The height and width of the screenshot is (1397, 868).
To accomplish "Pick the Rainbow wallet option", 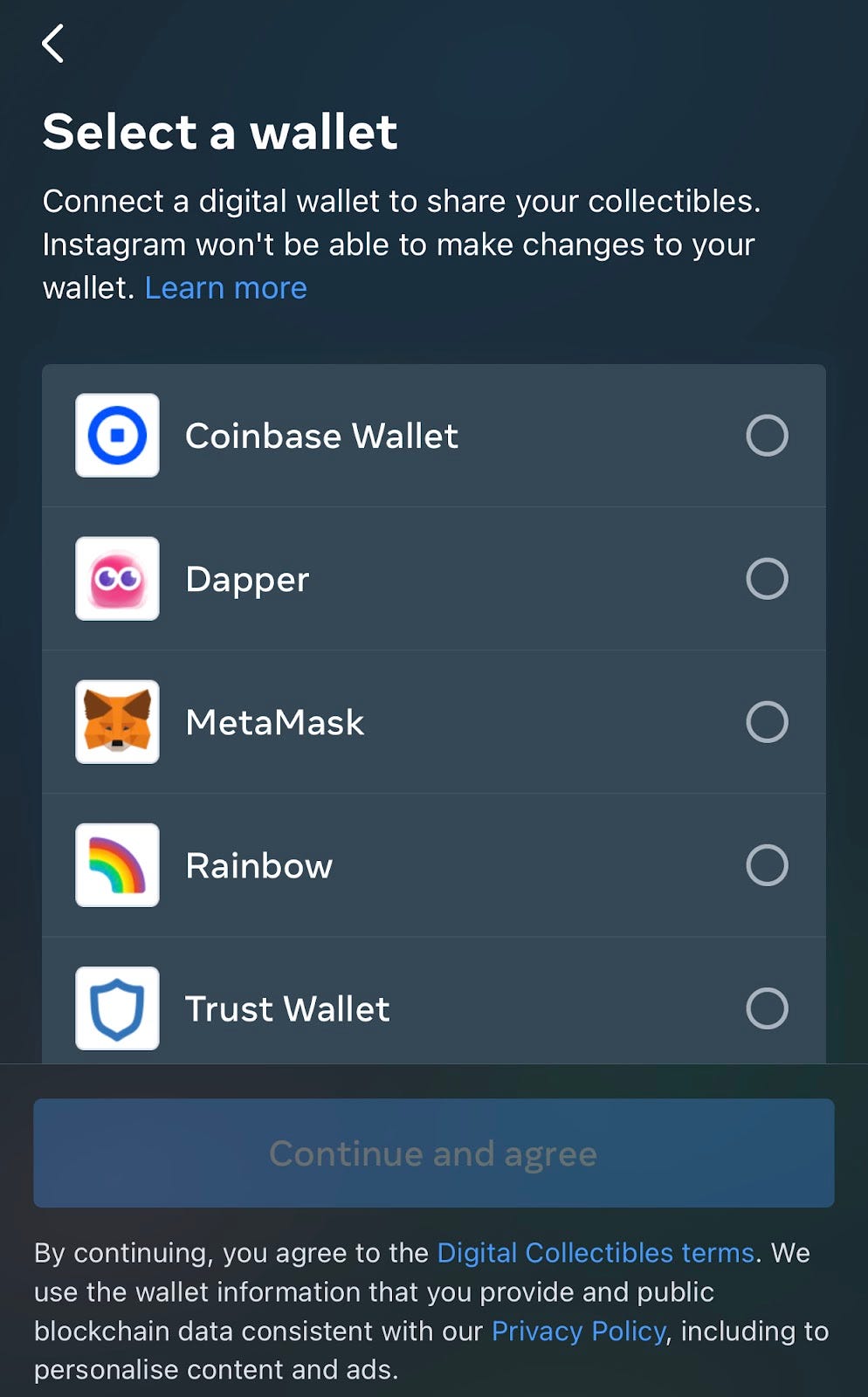I will coord(434,865).
